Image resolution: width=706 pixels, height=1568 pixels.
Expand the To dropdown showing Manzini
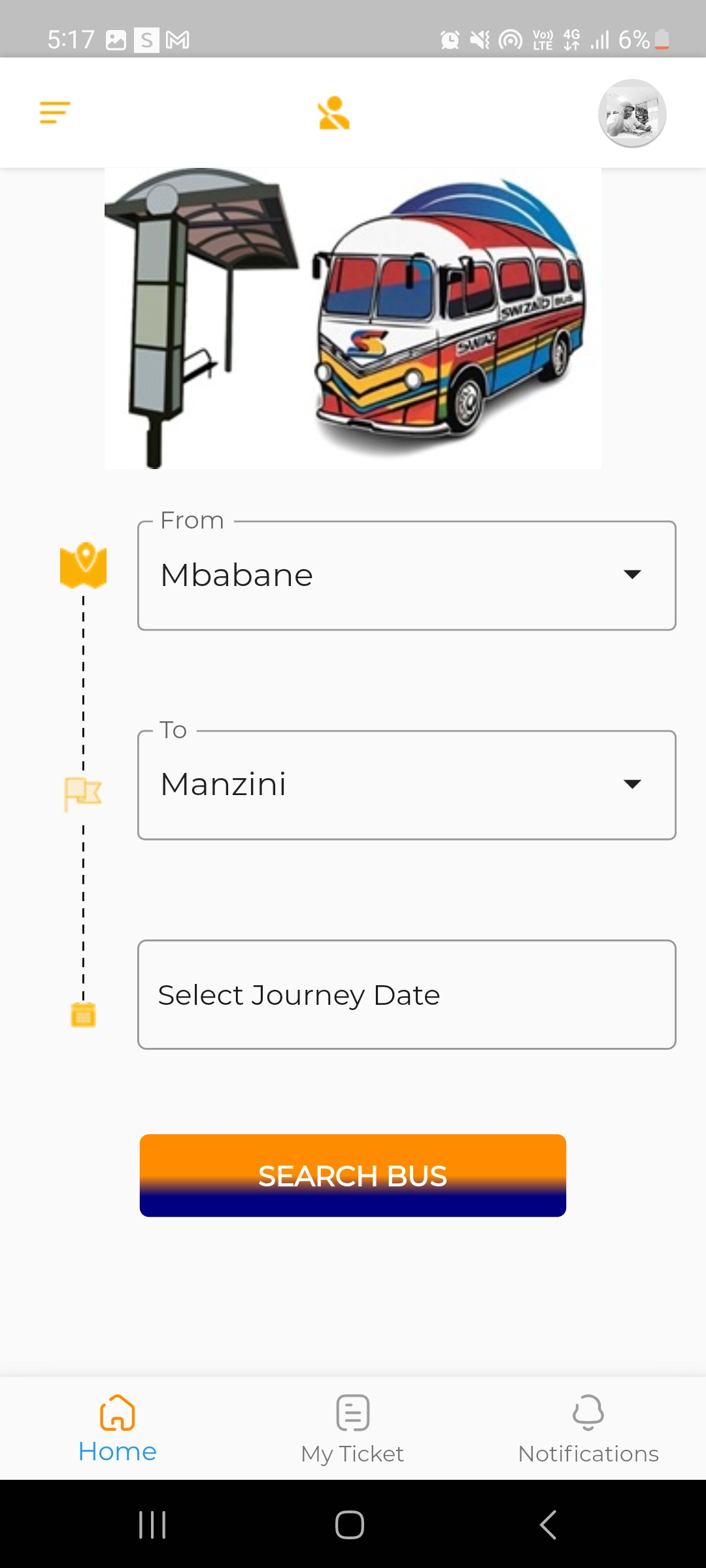tap(407, 785)
